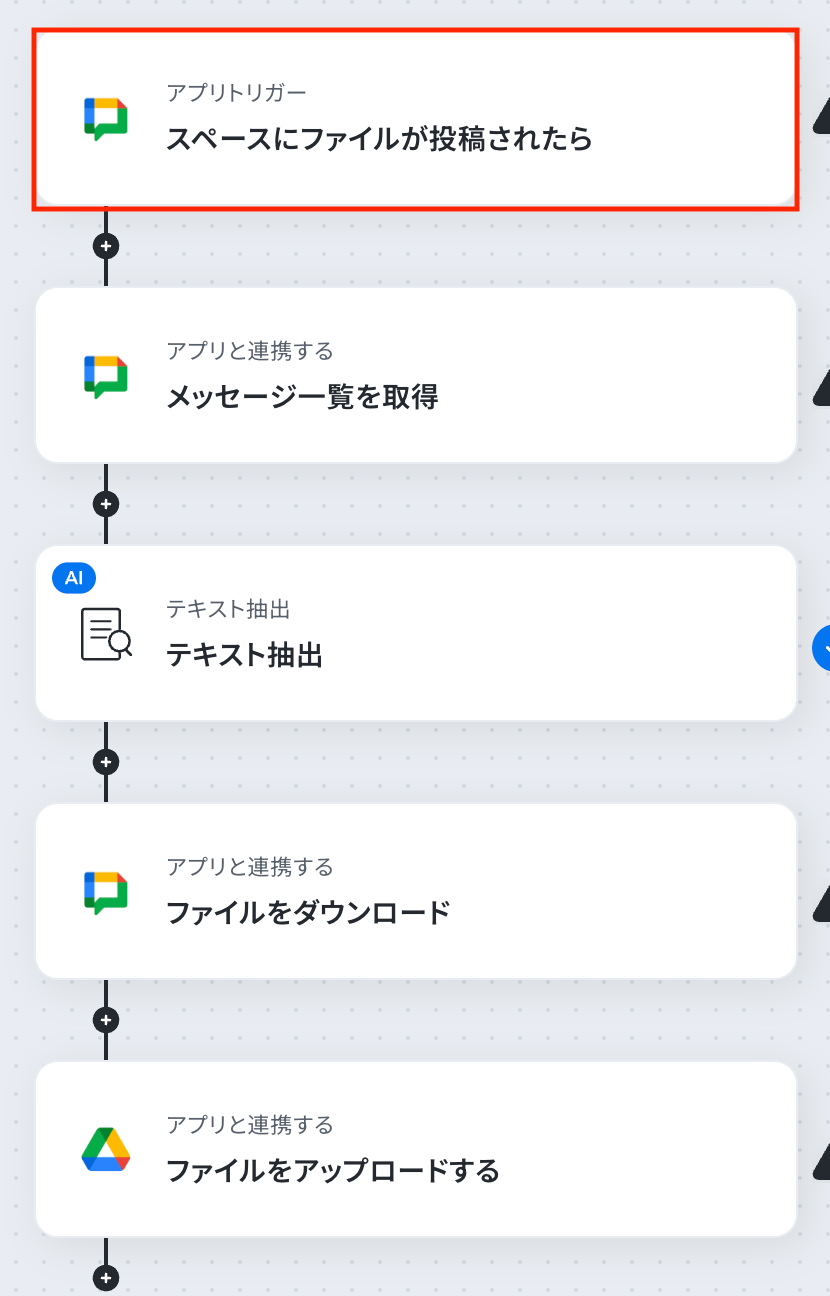Viewport: 830px width, 1296px height.
Task: Add a step after the app trigger card
Action: point(106,245)
